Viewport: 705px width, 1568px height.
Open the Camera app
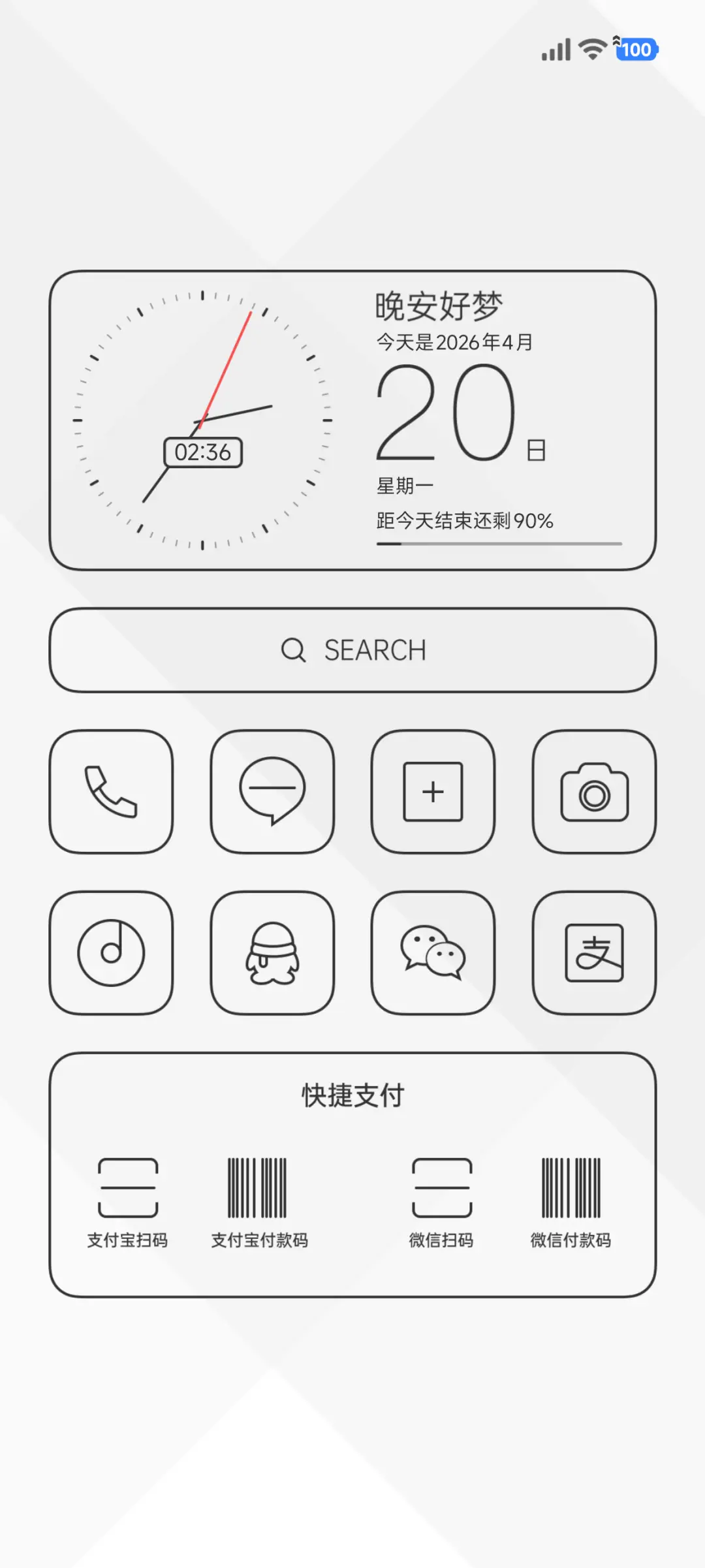point(593,791)
